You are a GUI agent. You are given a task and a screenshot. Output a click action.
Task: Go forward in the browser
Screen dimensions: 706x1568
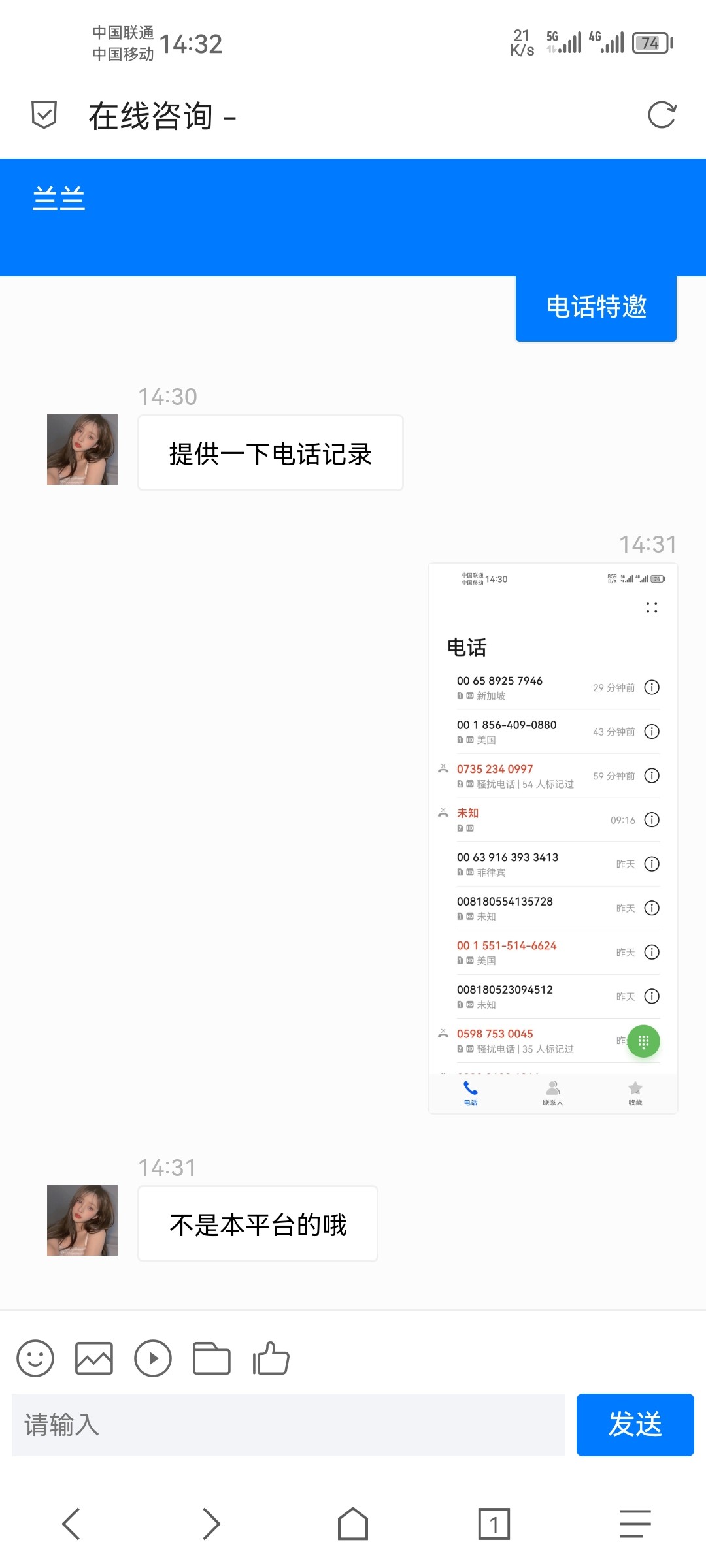click(x=211, y=1524)
